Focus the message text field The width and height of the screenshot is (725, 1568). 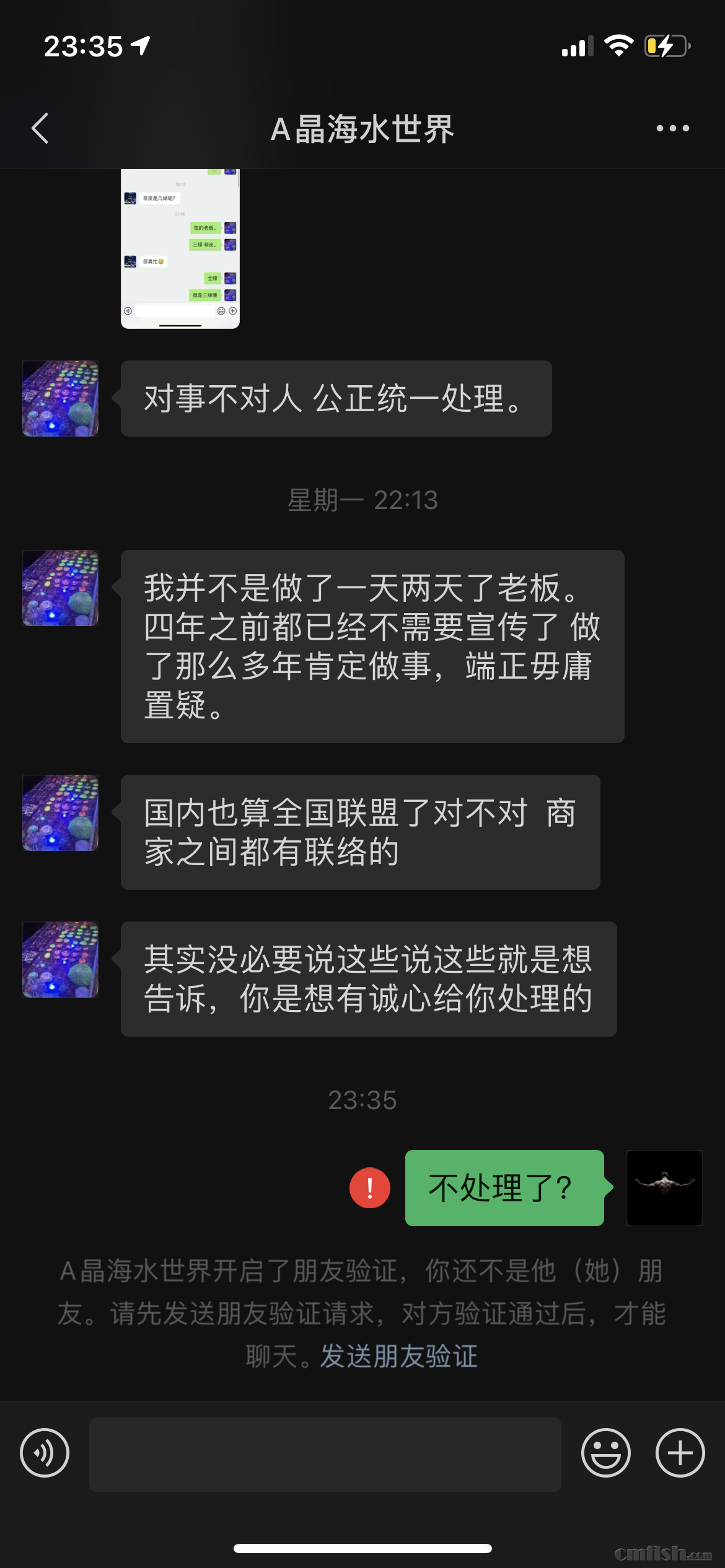325,1454
